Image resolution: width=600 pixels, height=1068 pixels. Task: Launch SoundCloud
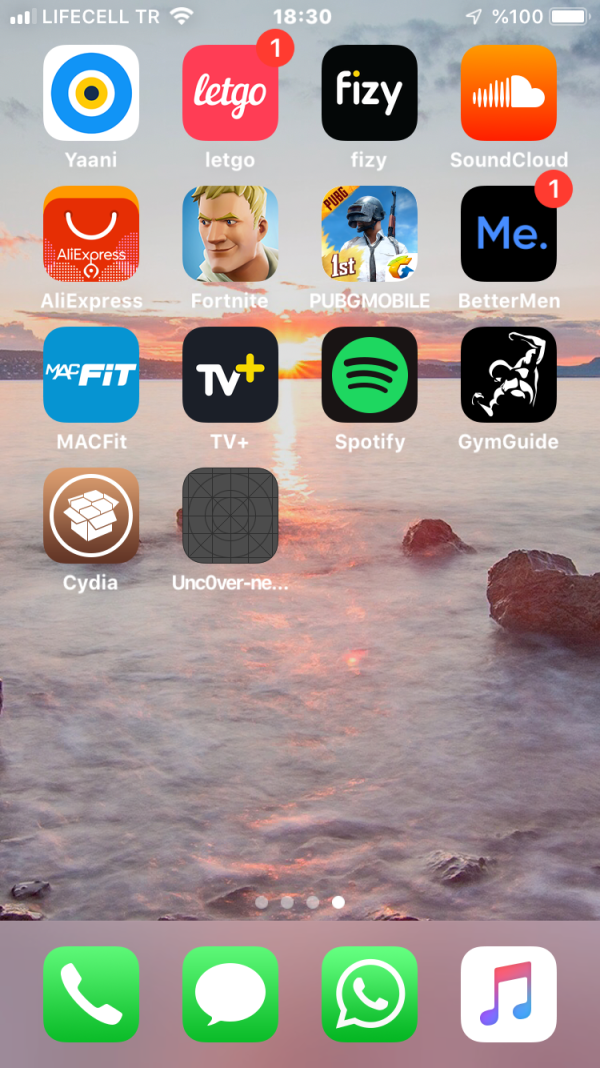pos(508,92)
